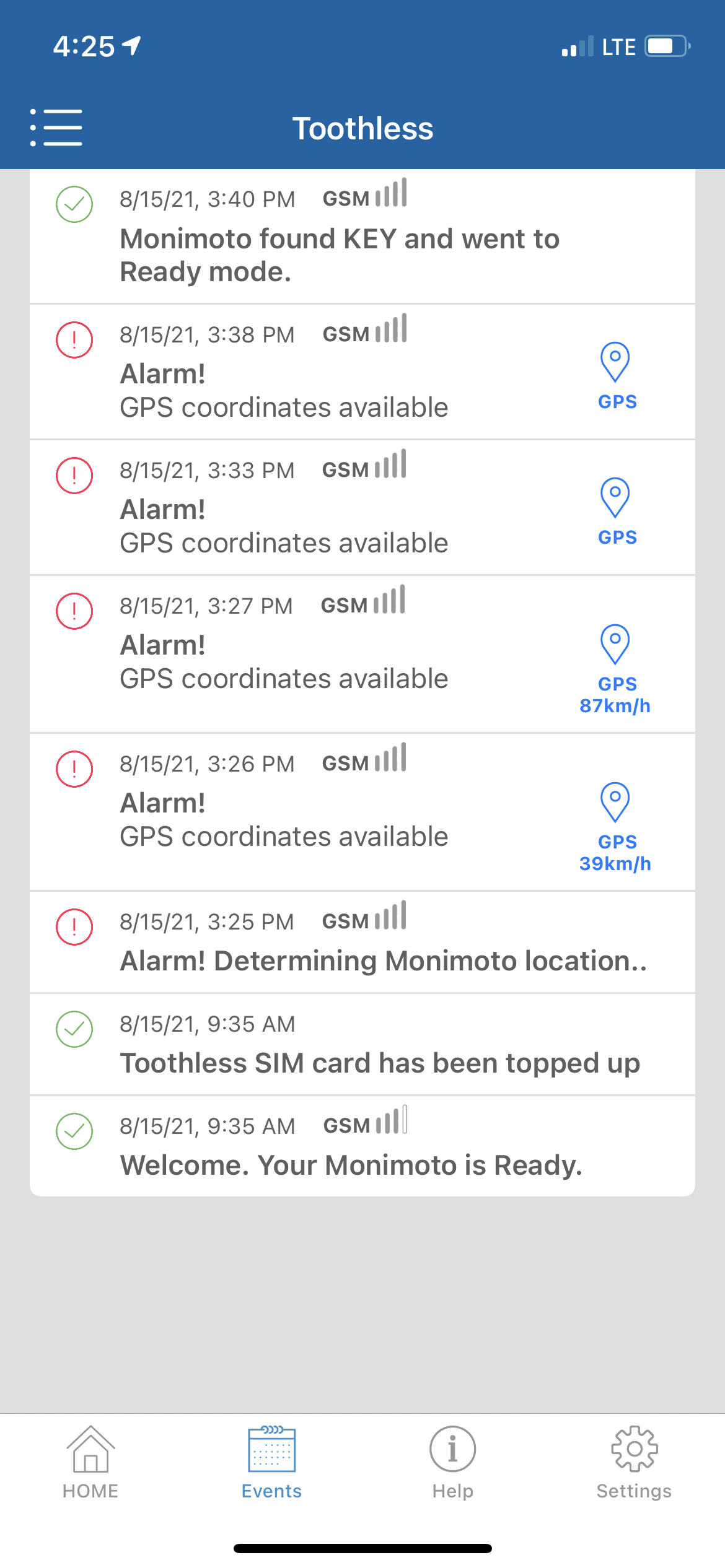
Task: View GPS coordinates of 3:33 PM alarm
Action: point(616,510)
